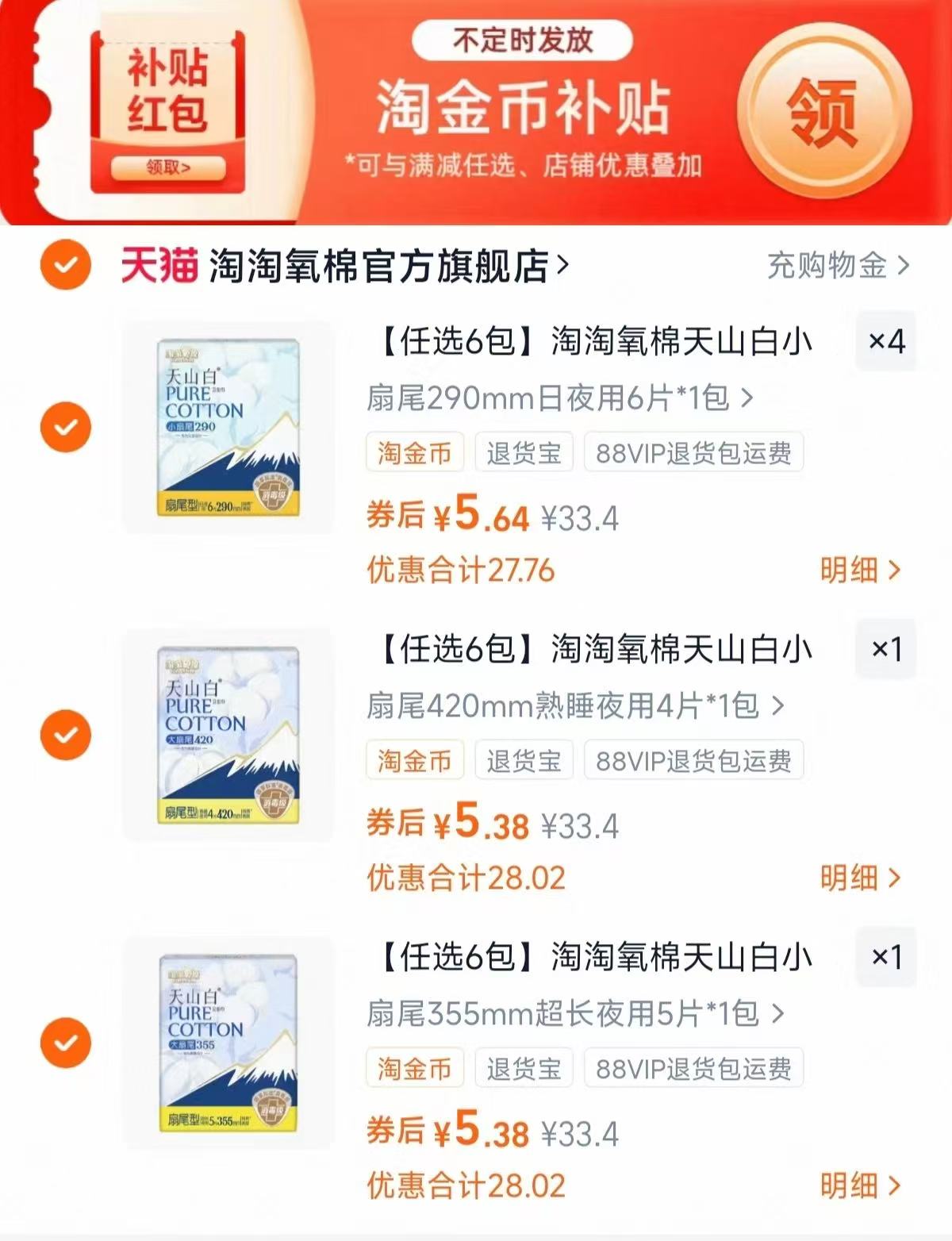
Task: Click the 退货宝 tag on the 290mm item
Action: pyautogui.click(x=523, y=453)
